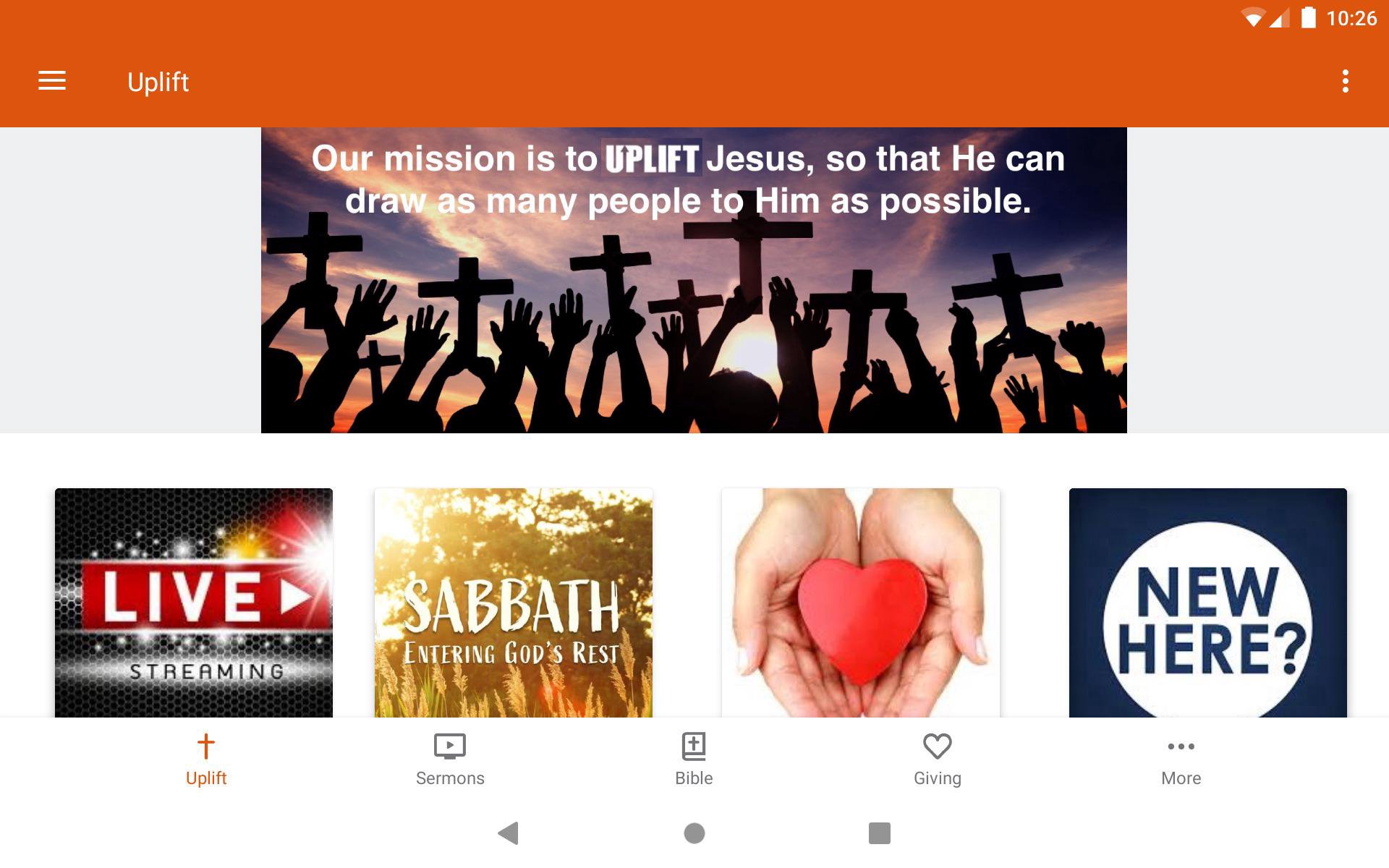Image resolution: width=1389 pixels, height=868 pixels.
Task: Open the Sabbath Entering God's Rest tile
Action: (x=513, y=603)
